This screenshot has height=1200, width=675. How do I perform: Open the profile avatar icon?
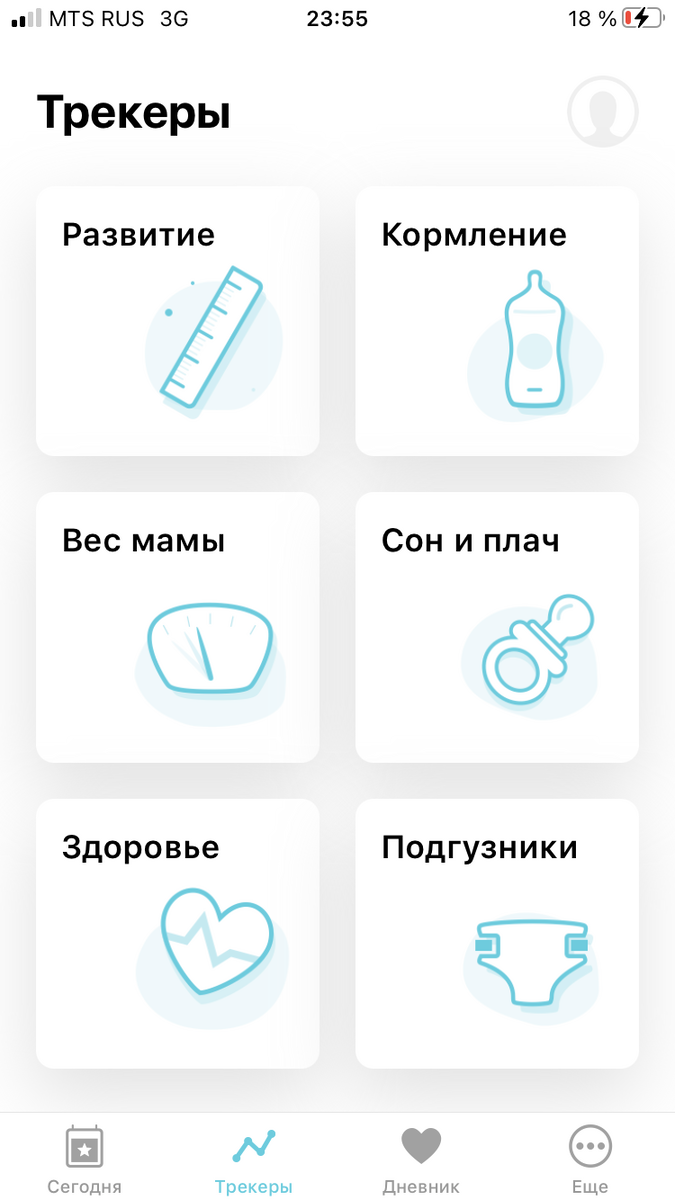click(602, 112)
